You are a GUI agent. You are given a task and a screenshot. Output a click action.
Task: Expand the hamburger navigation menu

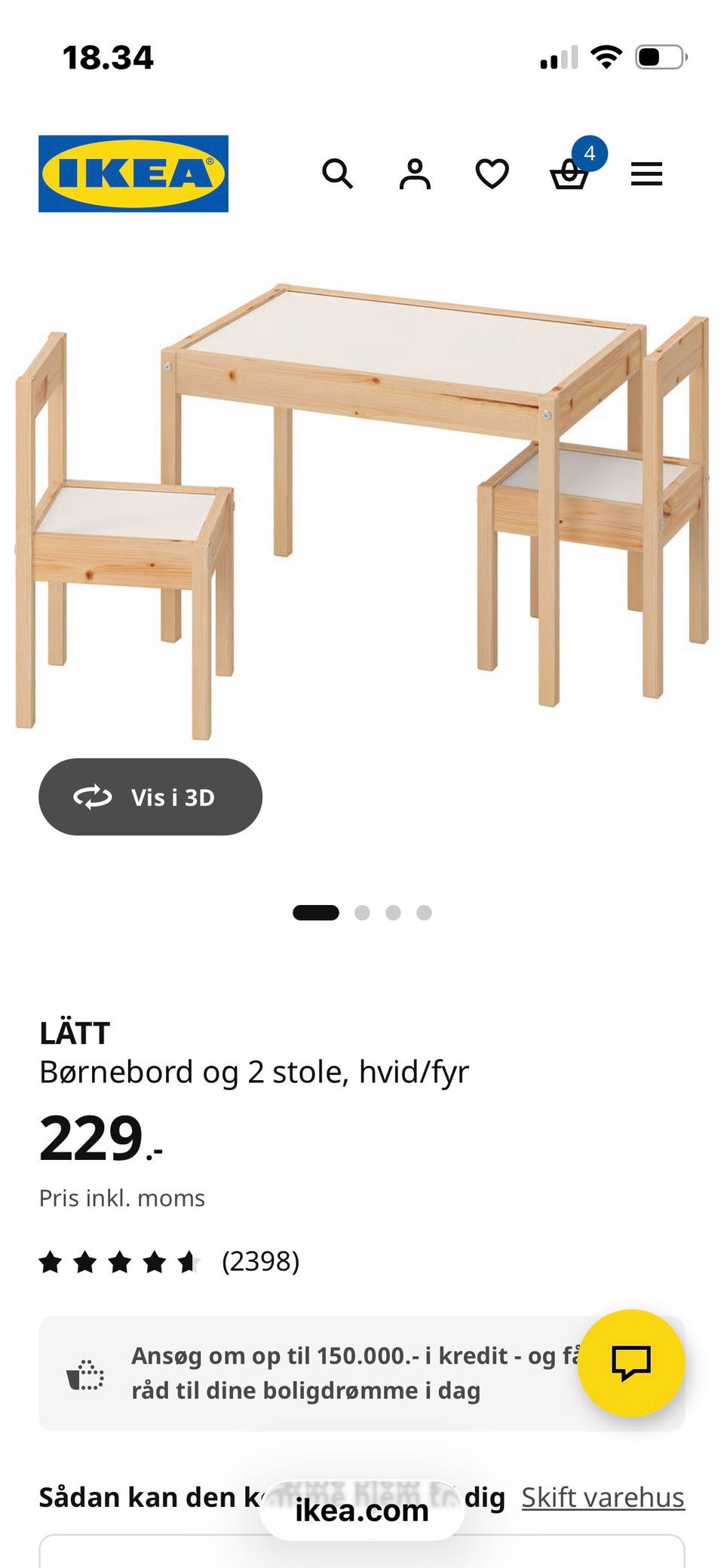pos(646,173)
